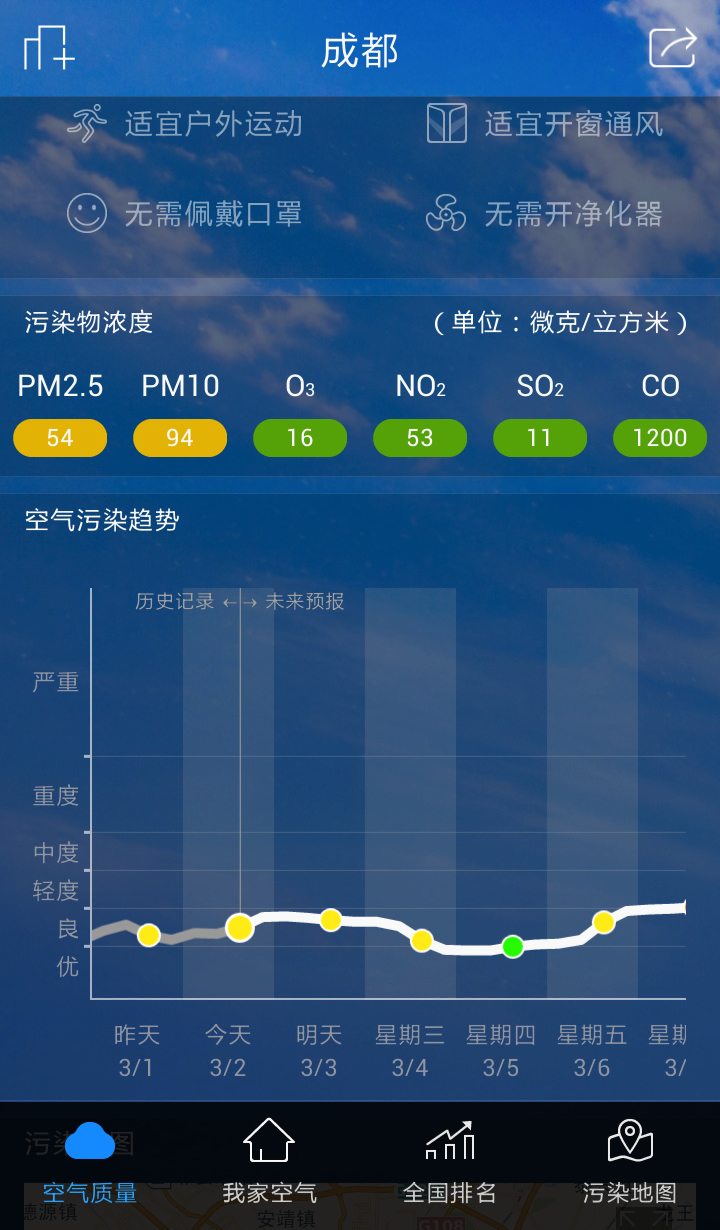Share Chengdu air quality report

tap(672, 48)
